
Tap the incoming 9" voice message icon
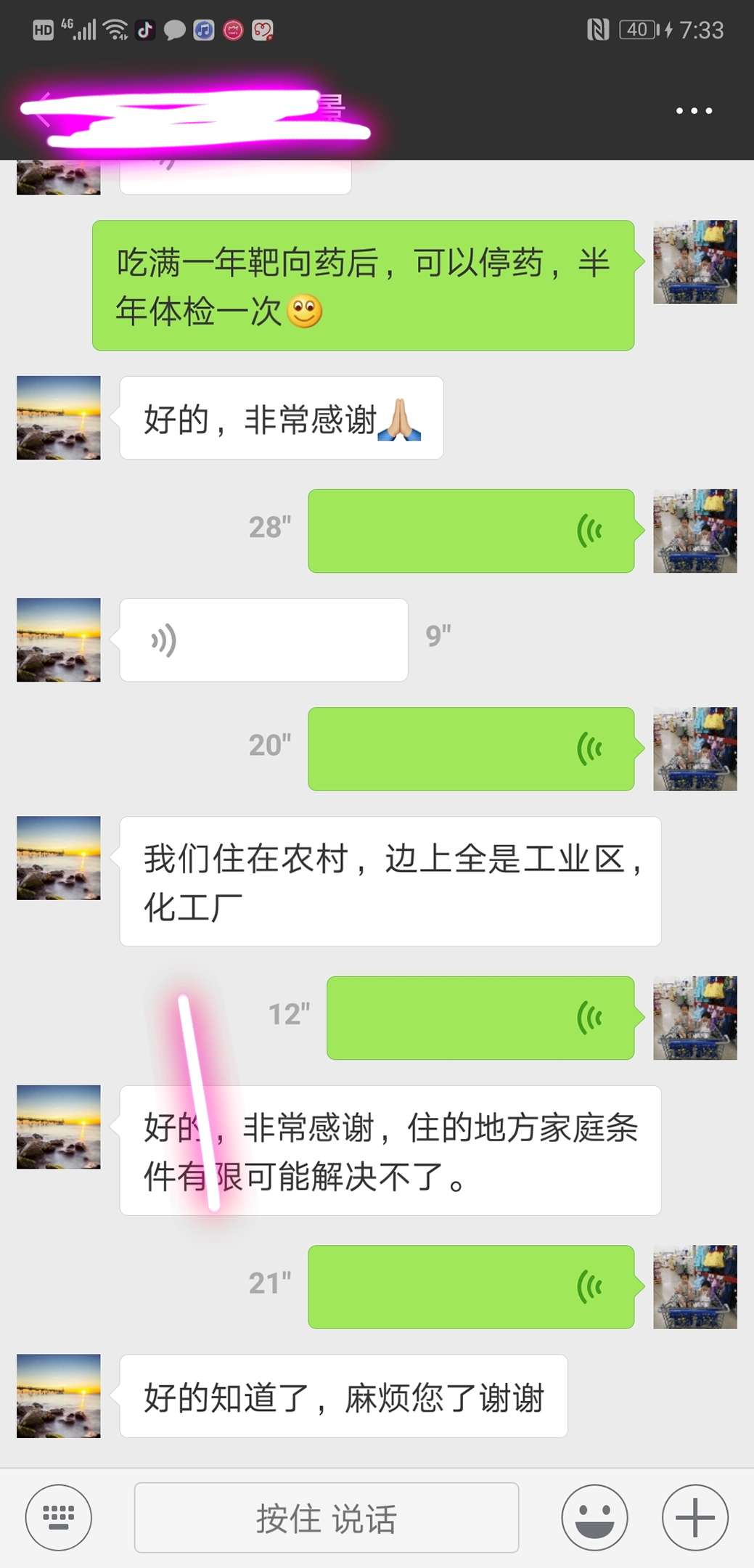pyautogui.click(x=163, y=640)
